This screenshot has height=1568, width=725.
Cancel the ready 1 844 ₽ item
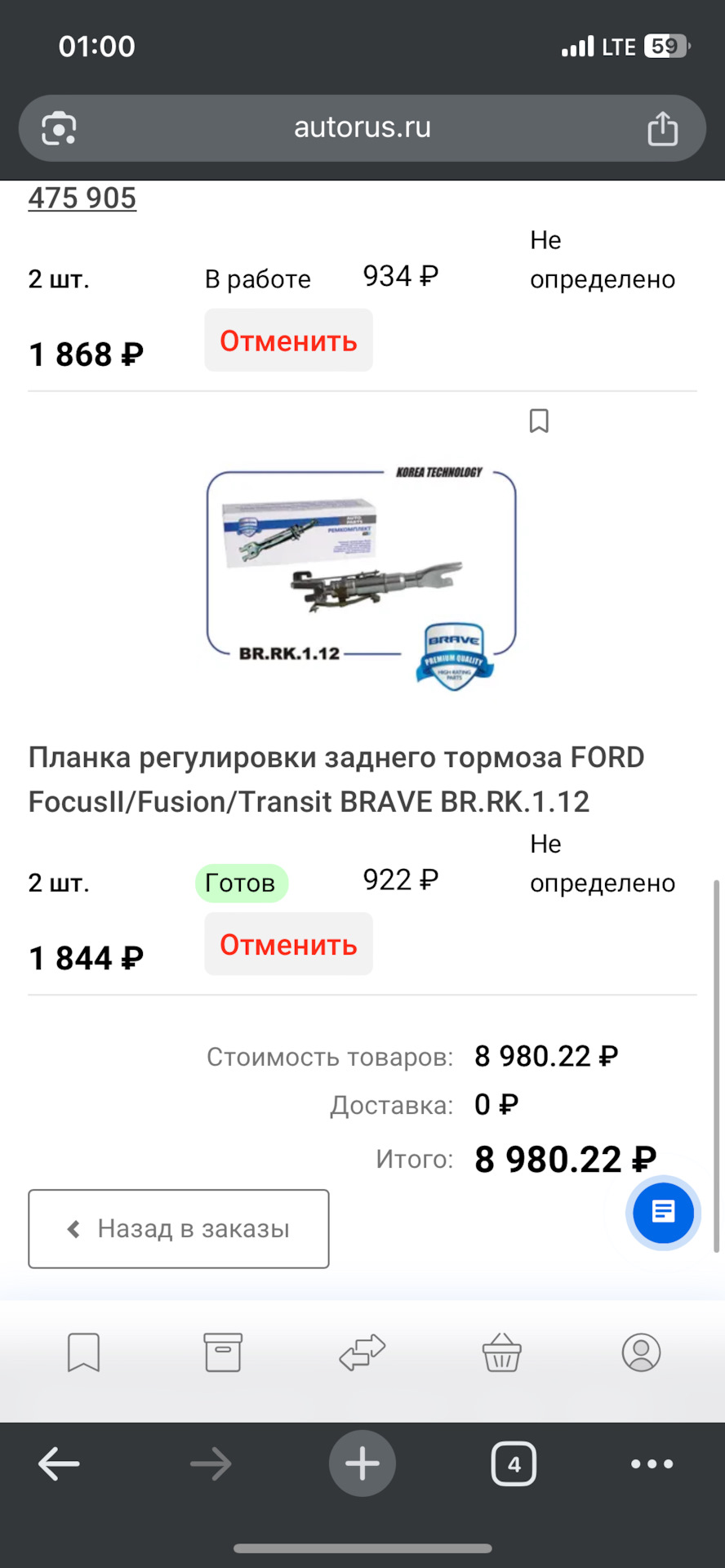pyautogui.click(x=288, y=944)
